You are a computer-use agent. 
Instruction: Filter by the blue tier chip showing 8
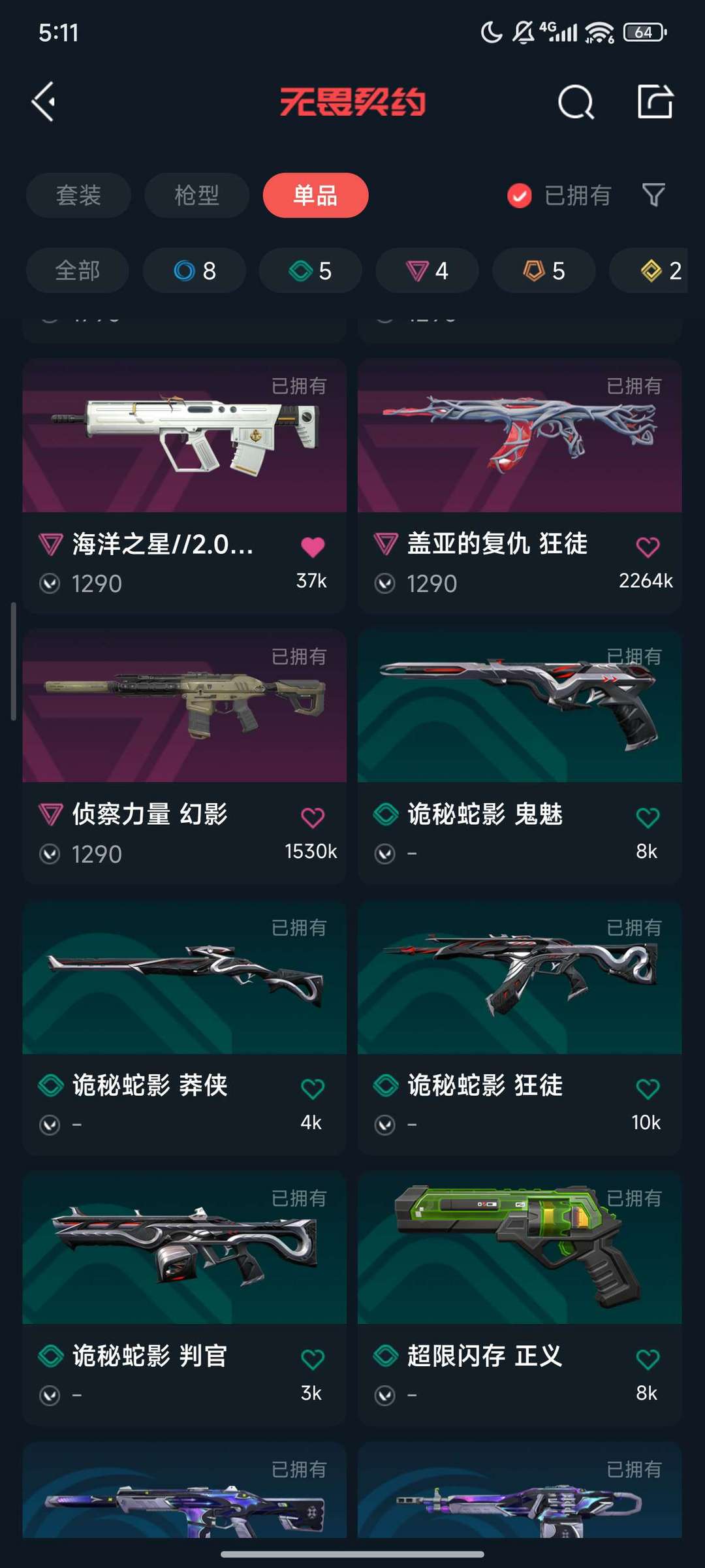pos(195,270)
